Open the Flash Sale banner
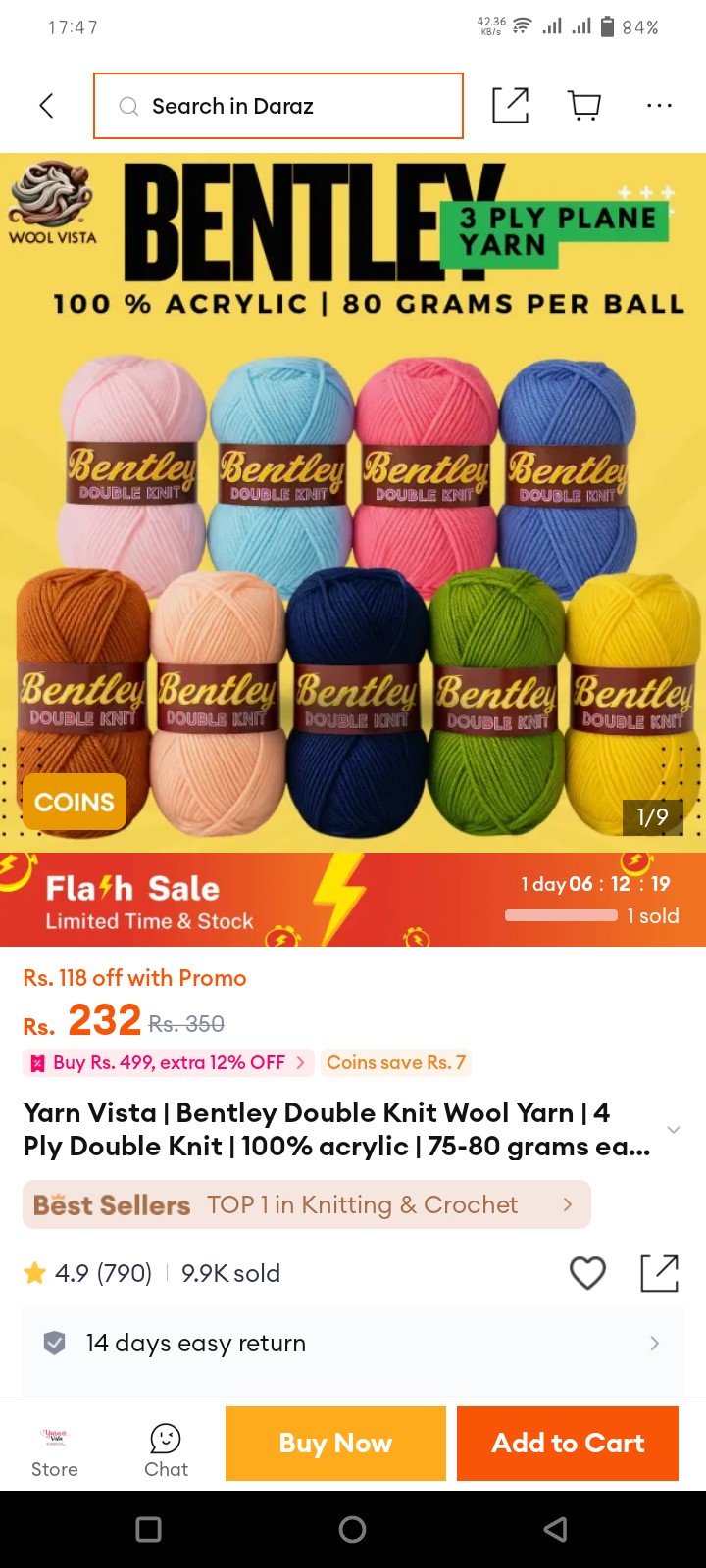The height and width of the screenshot is (1568, 706). 353,899
